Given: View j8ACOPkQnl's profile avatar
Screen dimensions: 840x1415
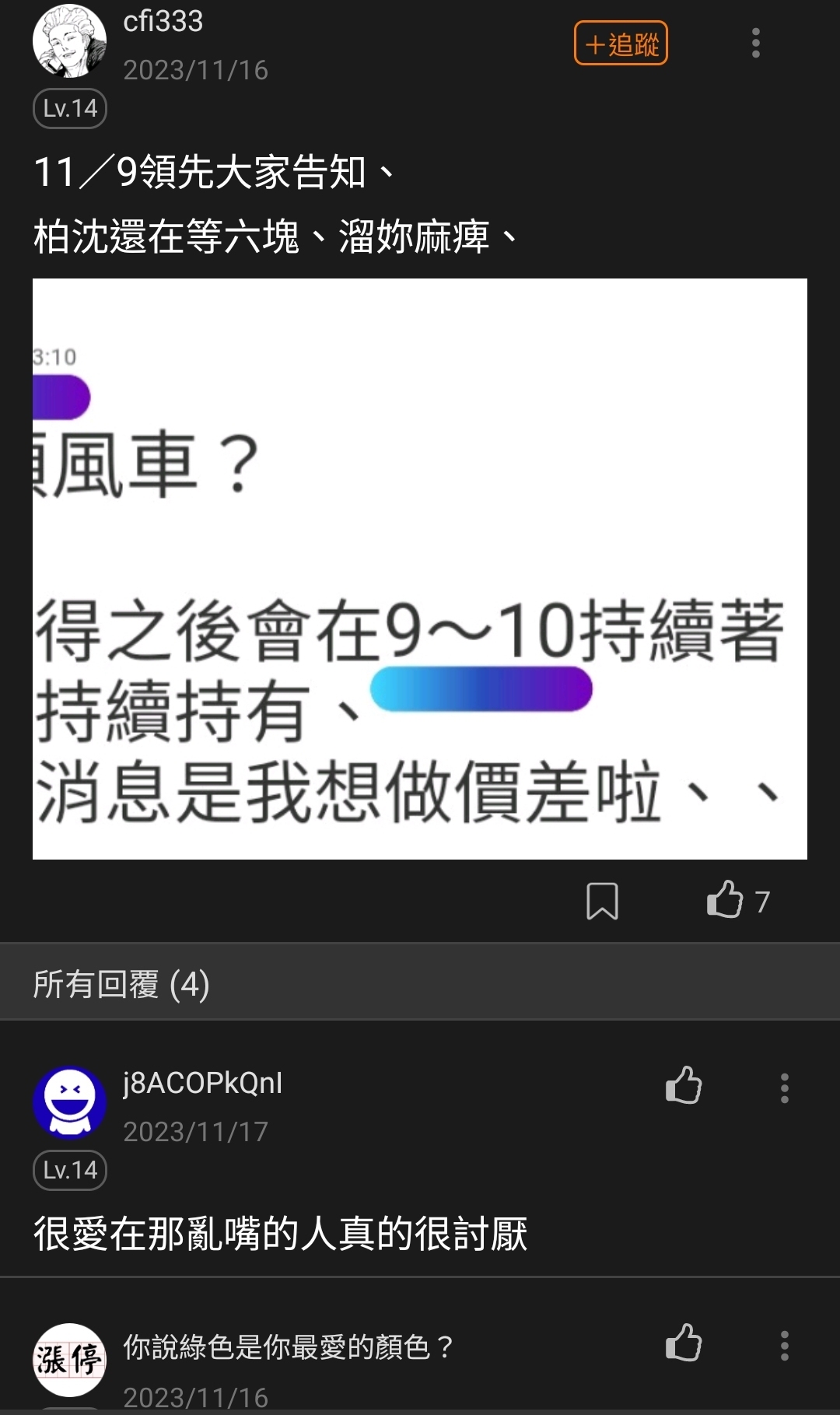Looking at the screenshot, I should click(70, 1102).
